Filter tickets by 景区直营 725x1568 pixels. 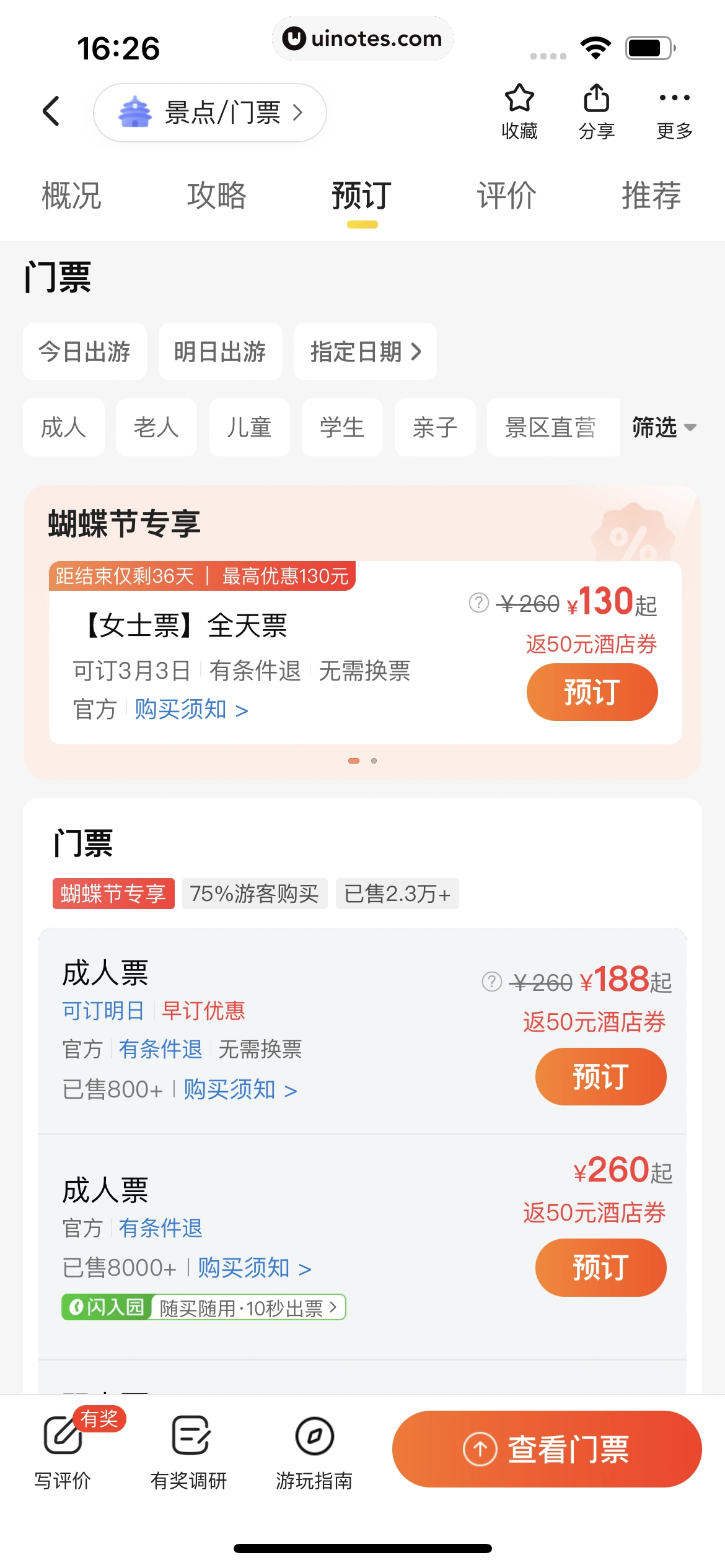click(x=550, y=427)
